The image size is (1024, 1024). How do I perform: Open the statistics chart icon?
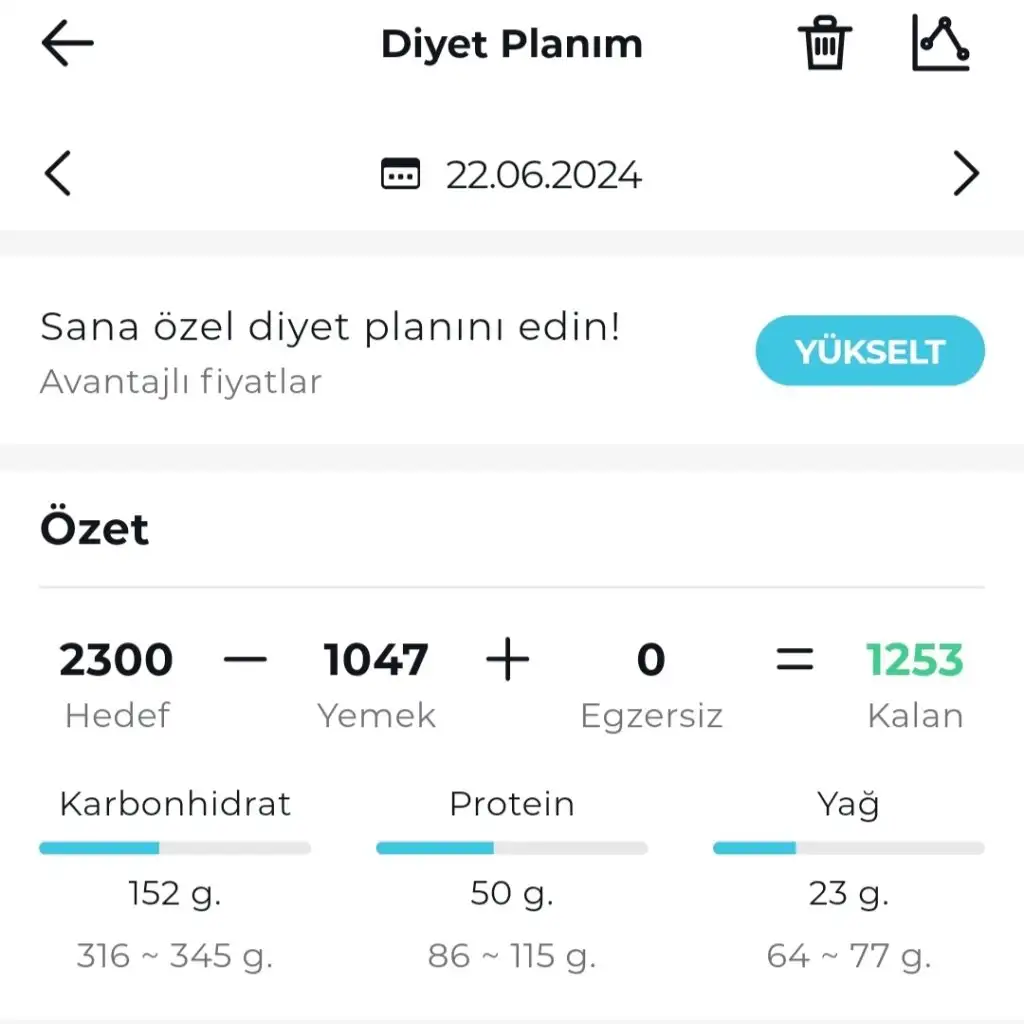click(x=941, y=44)
